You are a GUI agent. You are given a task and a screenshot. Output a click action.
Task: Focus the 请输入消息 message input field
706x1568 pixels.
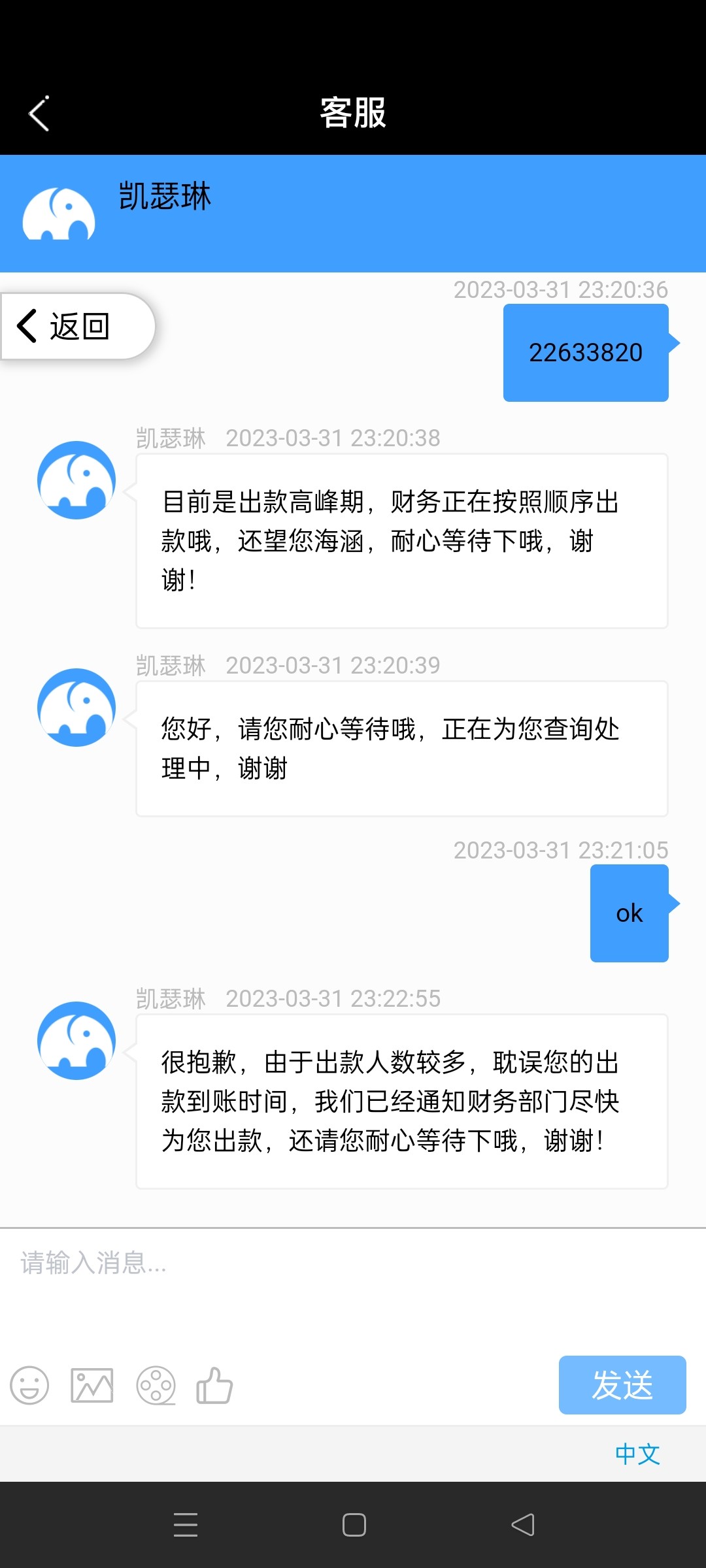[x=353, y=1281]
